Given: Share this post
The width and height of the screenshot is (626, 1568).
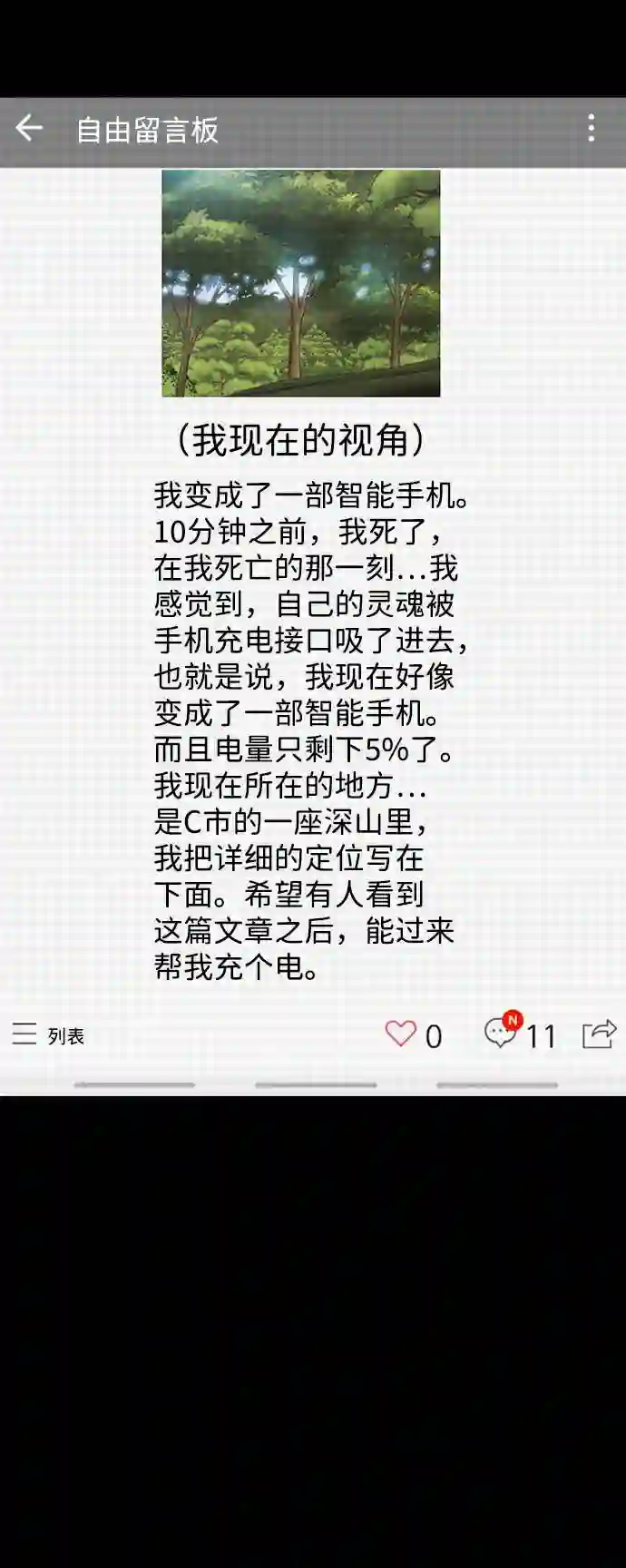Looking at the screenshot, I should [599, 1034].
